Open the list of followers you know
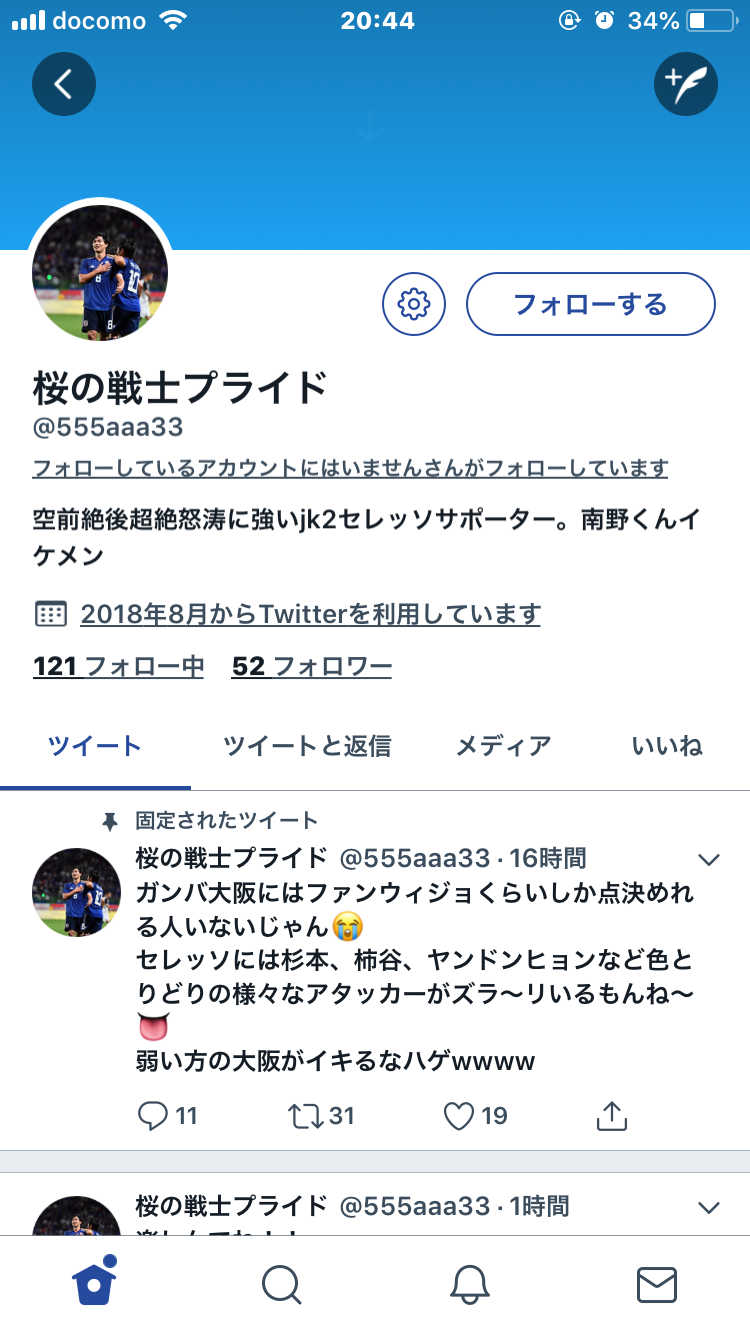Viewport: 750px width, 1334px height. coord(350,468)
